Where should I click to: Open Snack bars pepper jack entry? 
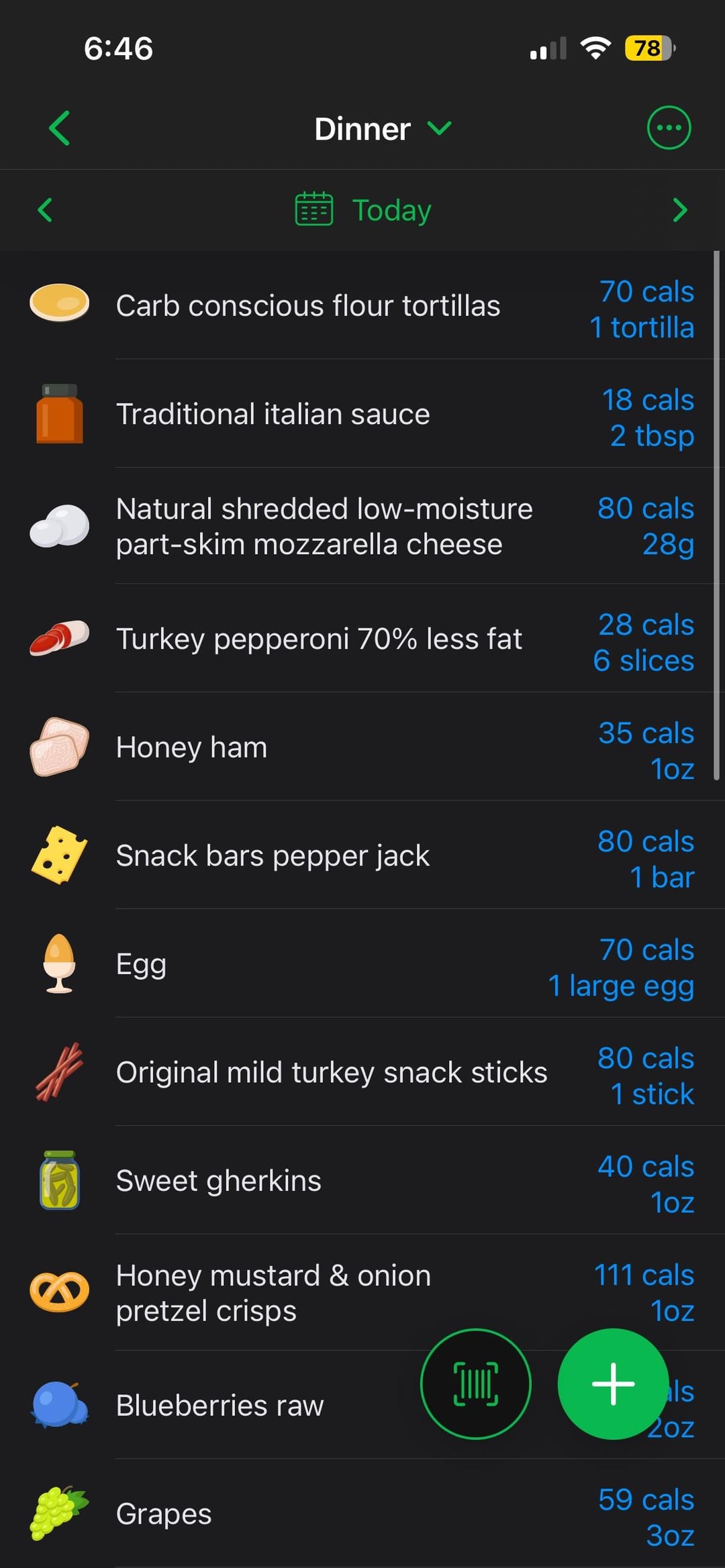[273, 856]
